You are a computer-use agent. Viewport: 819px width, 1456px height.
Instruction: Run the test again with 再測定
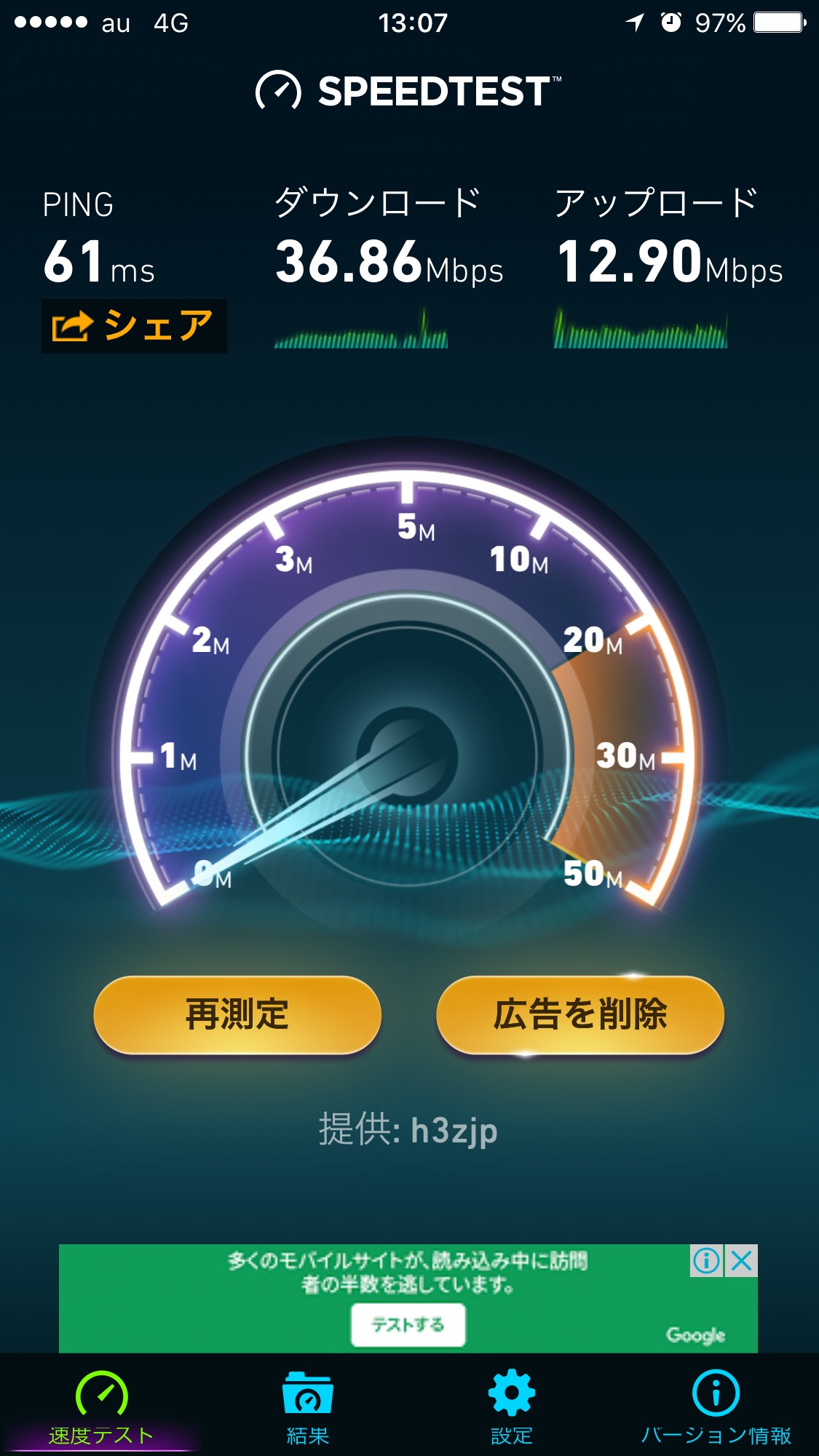coord(237,1014)
